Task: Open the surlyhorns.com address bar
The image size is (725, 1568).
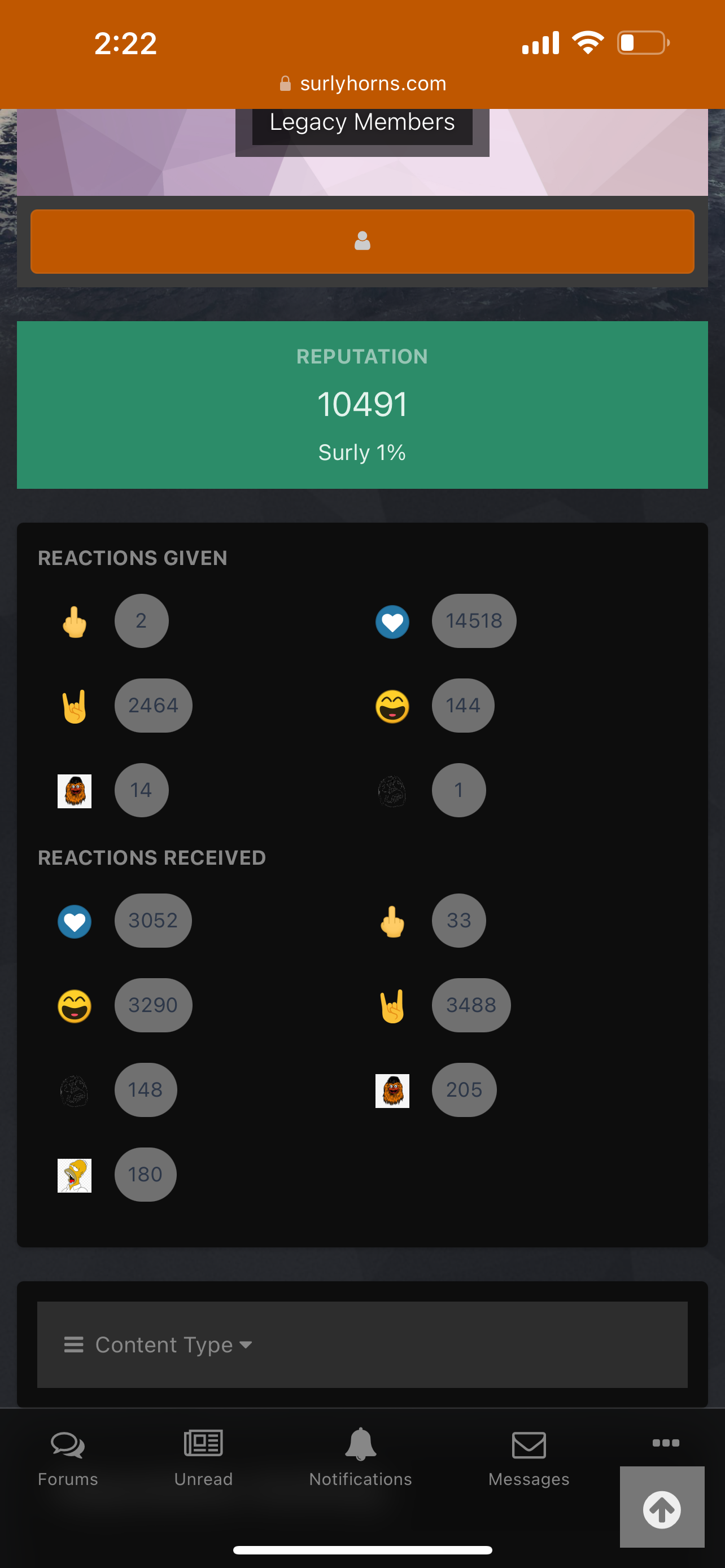Action: pyautogui.click(x=362, y=84)
